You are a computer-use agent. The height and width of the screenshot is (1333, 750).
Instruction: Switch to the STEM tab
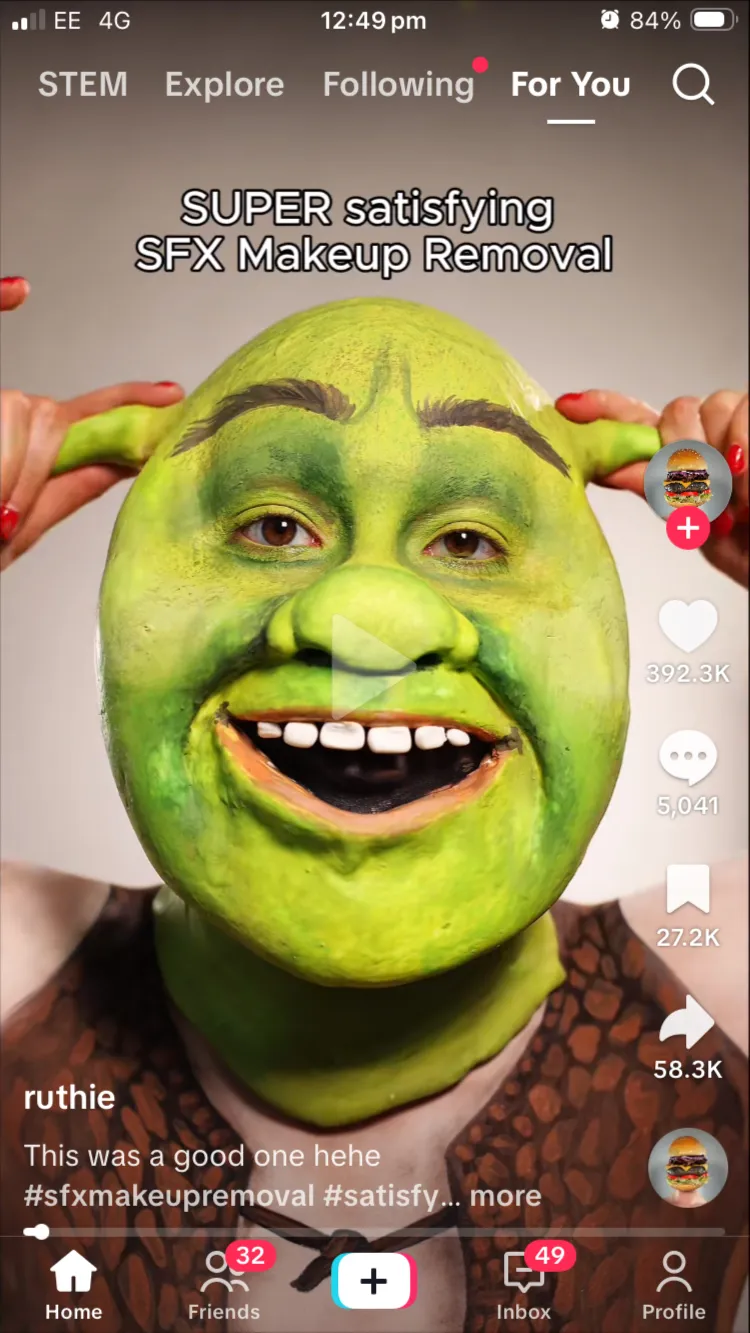pyautogui.click(x=83, y=85)
